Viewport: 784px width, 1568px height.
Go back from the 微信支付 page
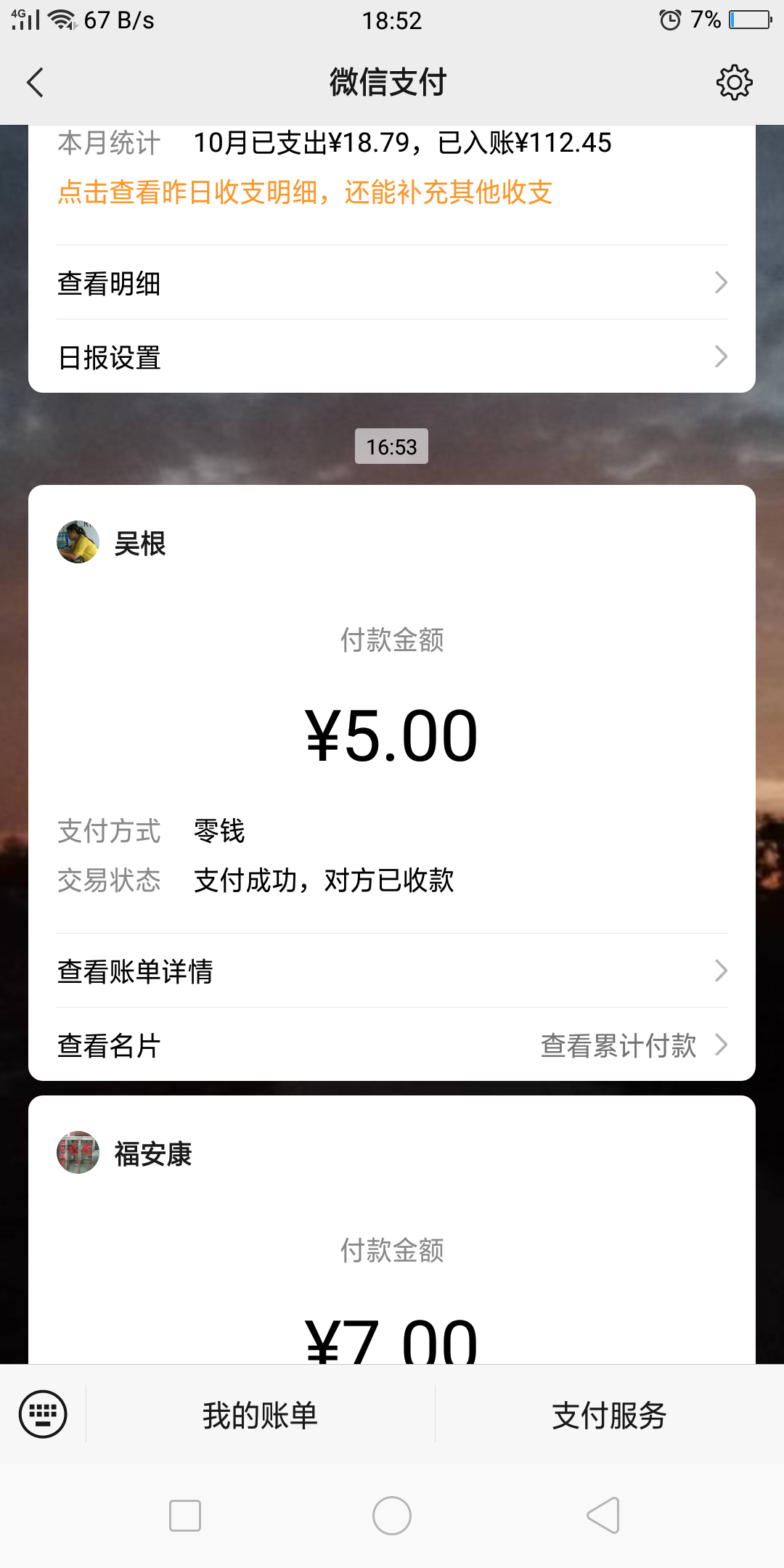[35, 82]
